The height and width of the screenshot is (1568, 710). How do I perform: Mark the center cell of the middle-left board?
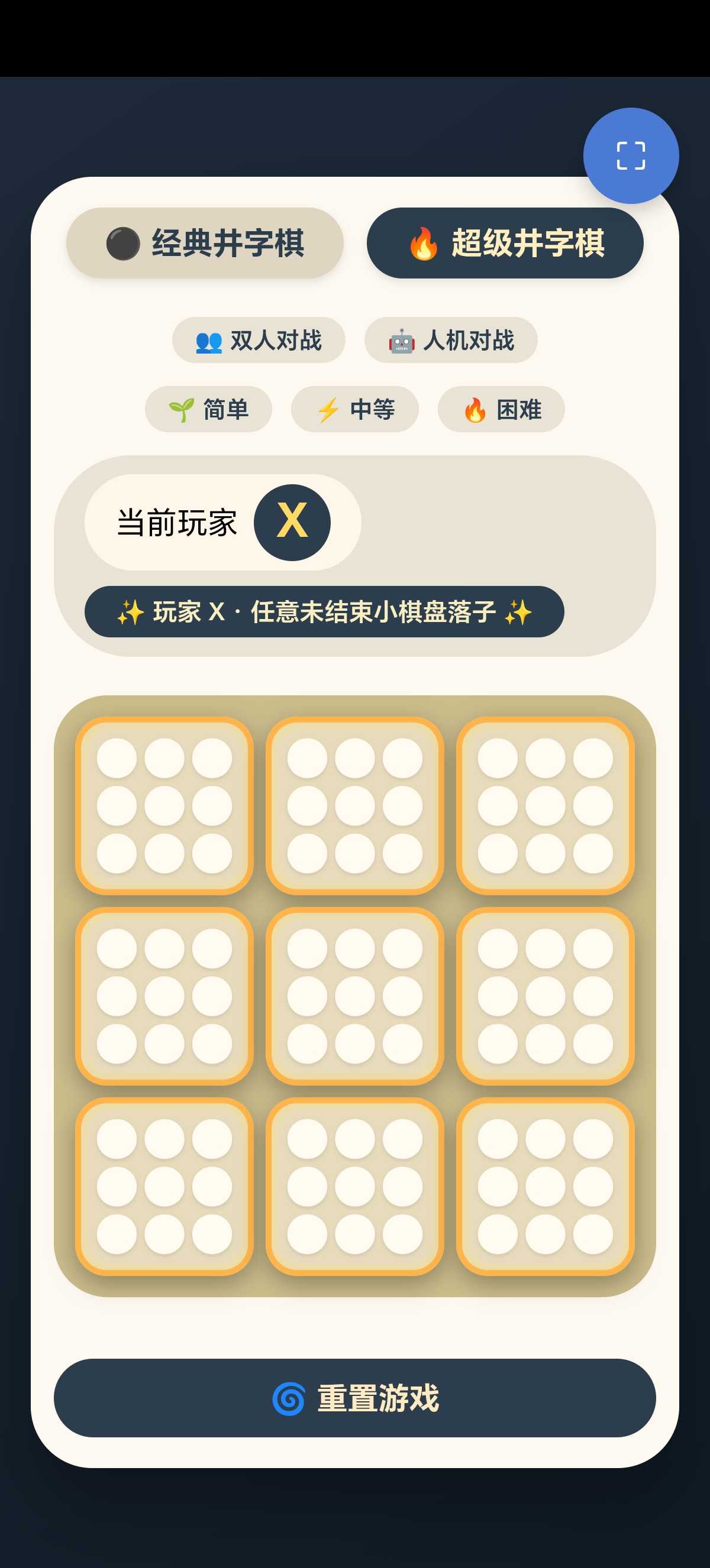164,996
